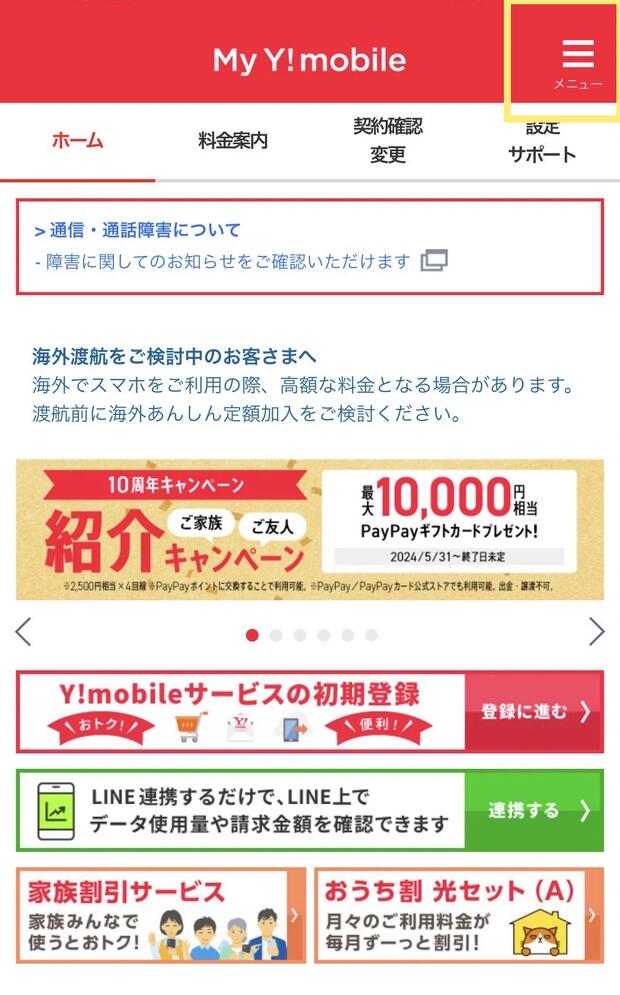Screen dimensions: 620x995
Task: Jump to the second carousel dot
Action: coord(276,635)
